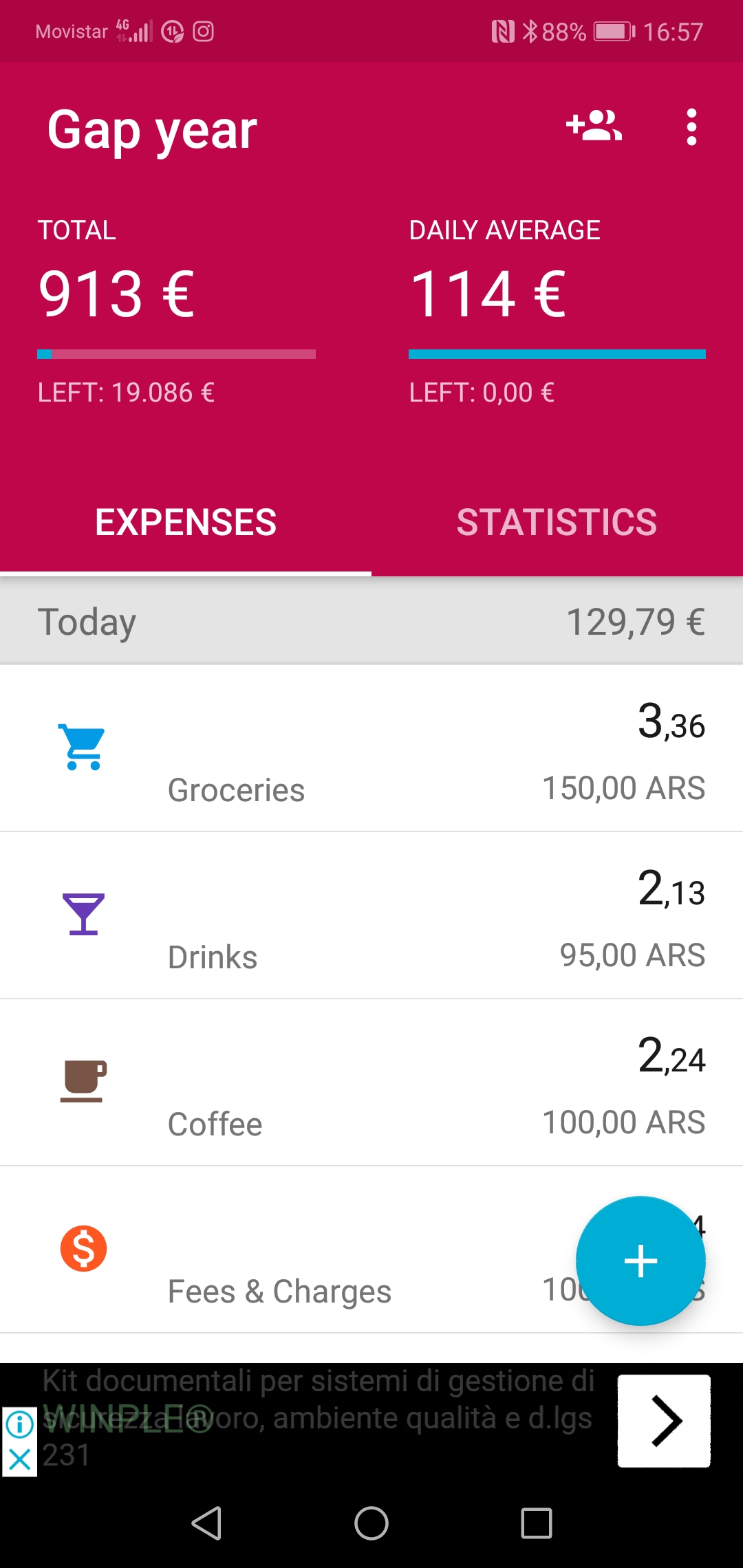743x1568 pixels.
Task: Add people to the Gap year trip
Action: (x=594, y=127)
